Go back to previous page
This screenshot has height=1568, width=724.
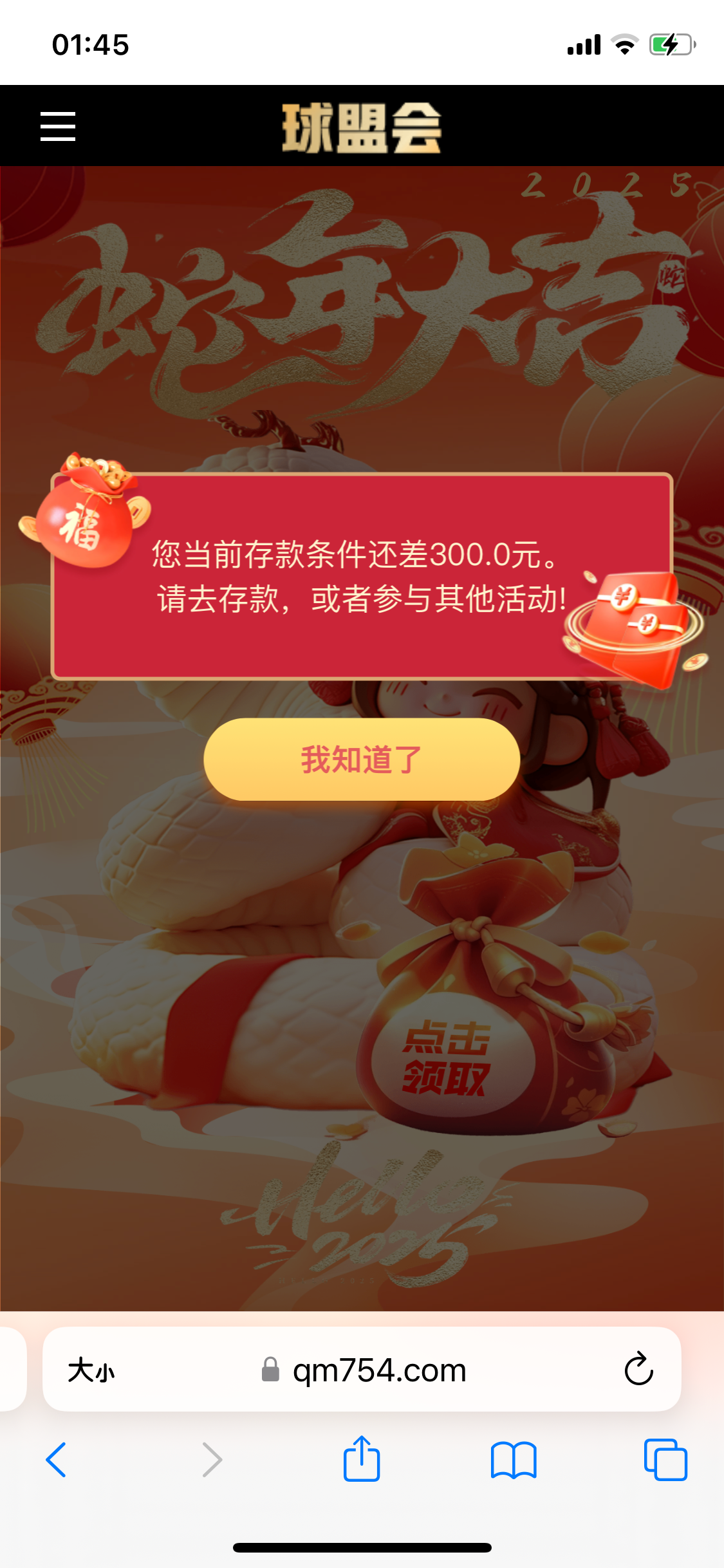[57, 1460]
